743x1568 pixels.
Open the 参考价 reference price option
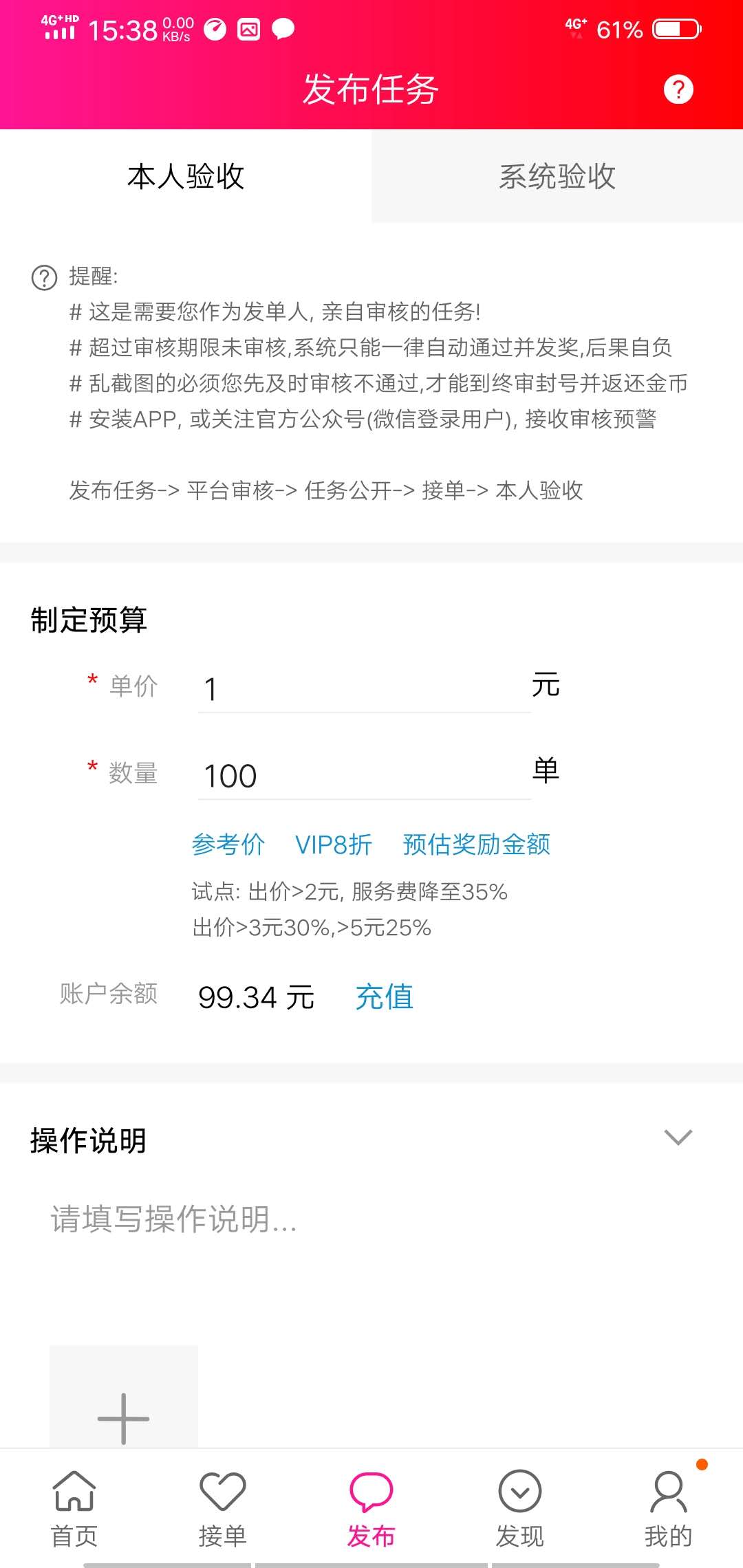[228, 845]
